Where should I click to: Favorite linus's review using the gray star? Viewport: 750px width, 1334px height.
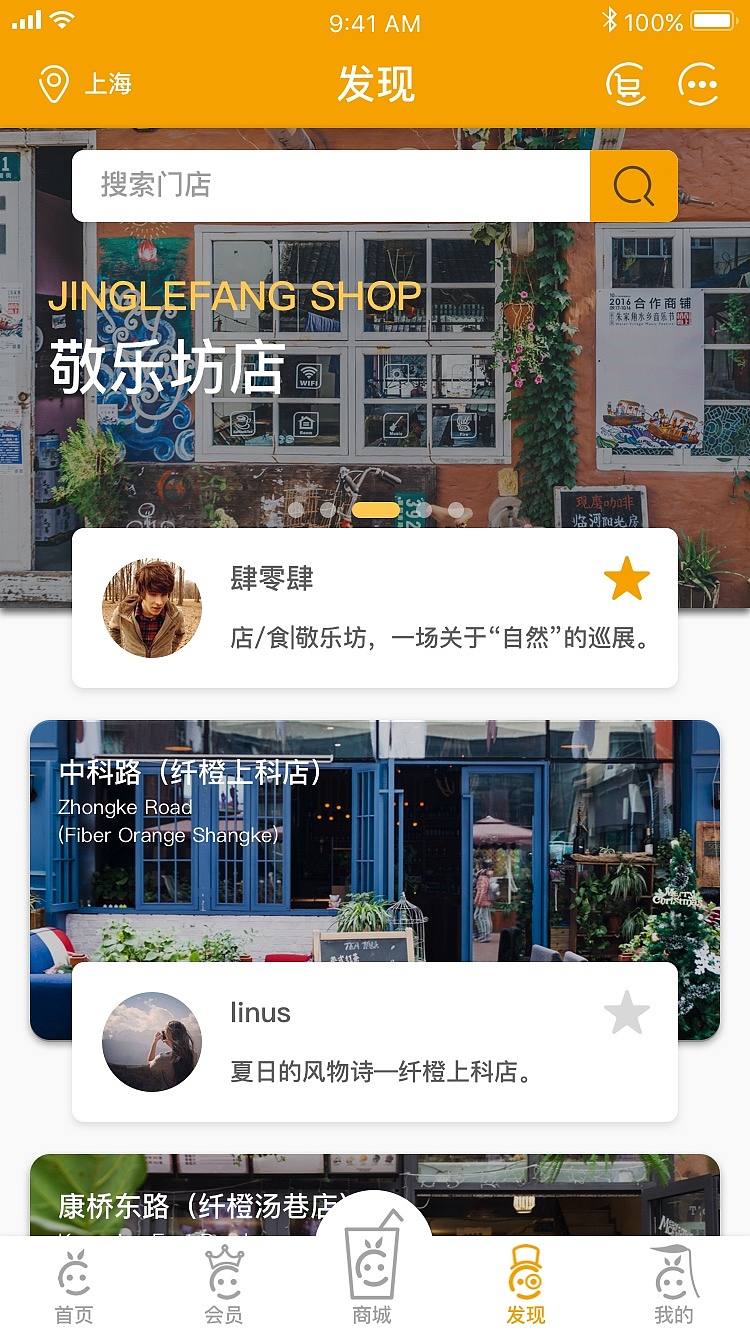(x=627, y=1012)
